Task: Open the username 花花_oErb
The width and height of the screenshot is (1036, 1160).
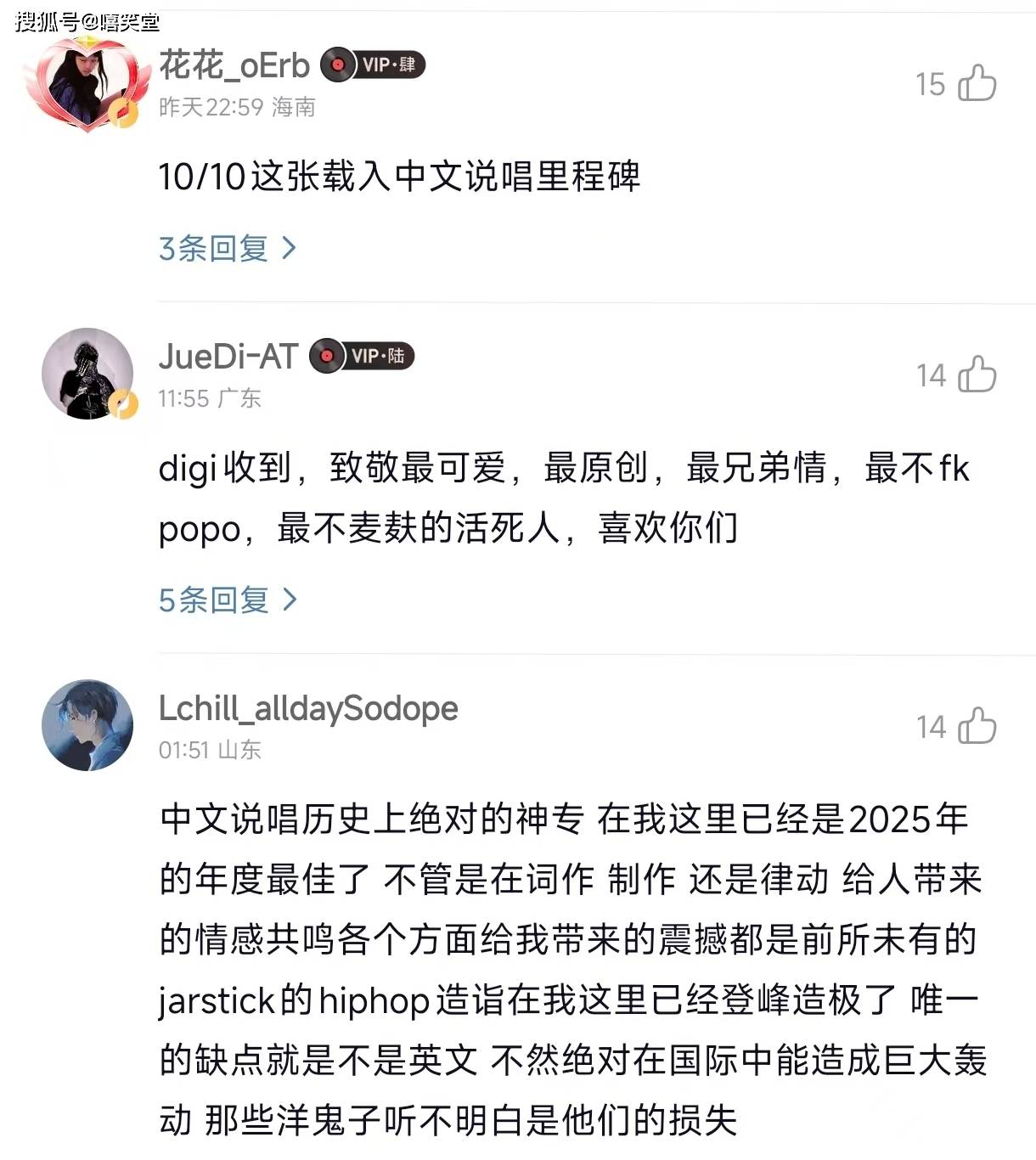Action: click(234, 65)
